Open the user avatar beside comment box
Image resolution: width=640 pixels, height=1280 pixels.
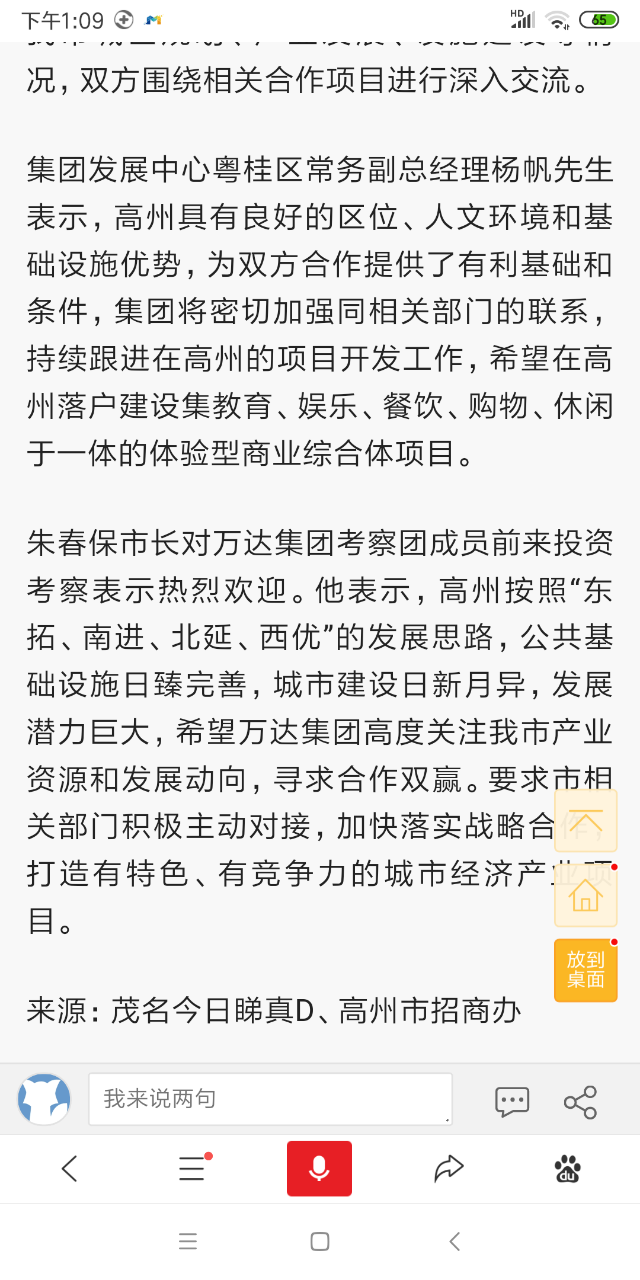click(44, 1100)
